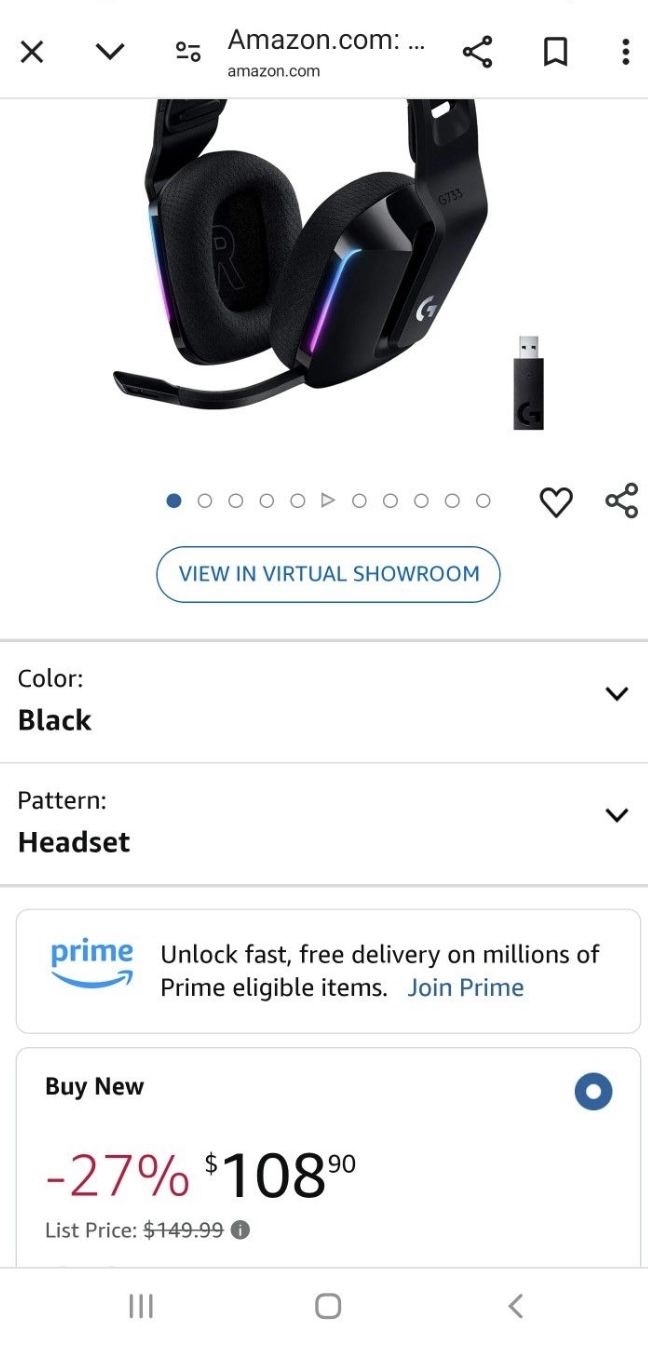
Task: Close the browser custom tab
Action: coord(32,52)
